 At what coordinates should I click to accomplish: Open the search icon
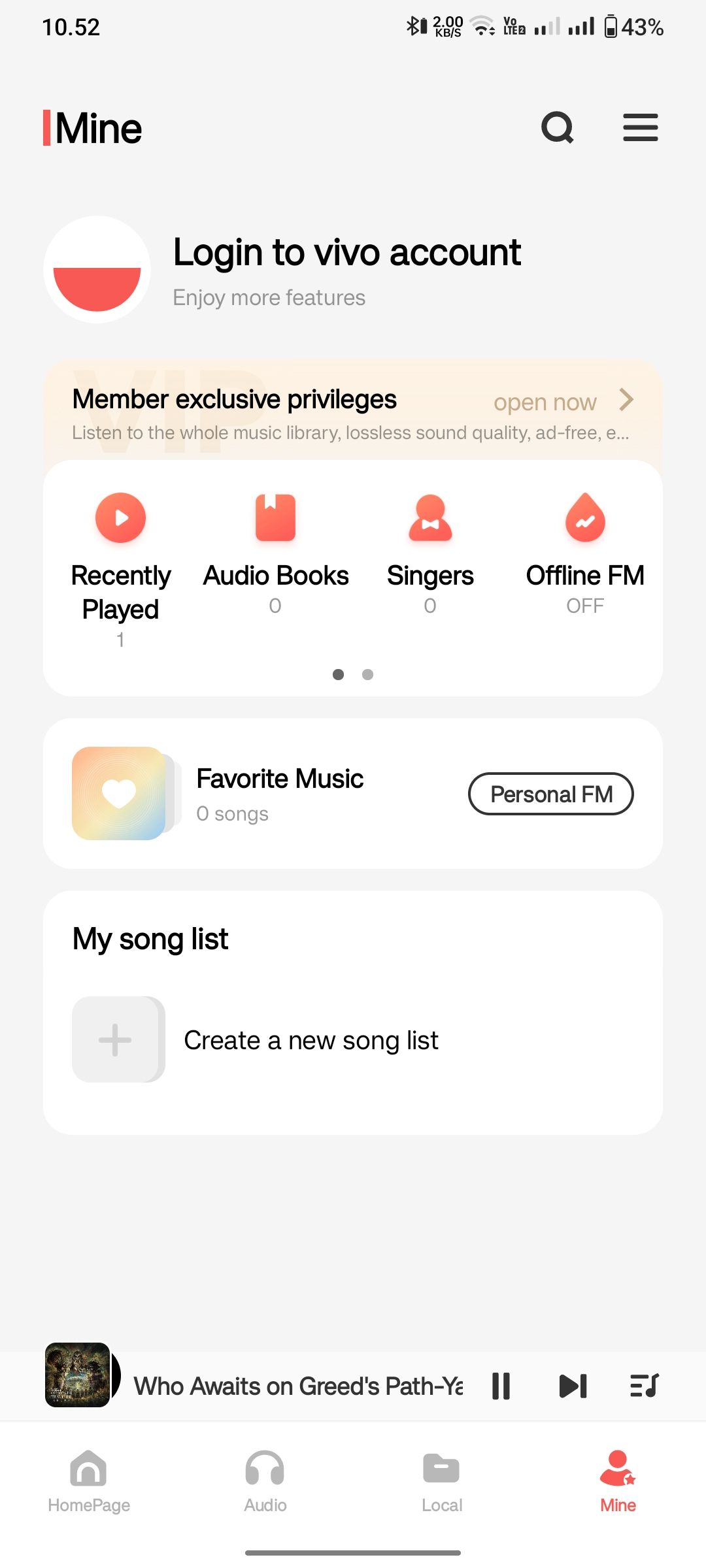pyautogui.click(x=558, y=127)
